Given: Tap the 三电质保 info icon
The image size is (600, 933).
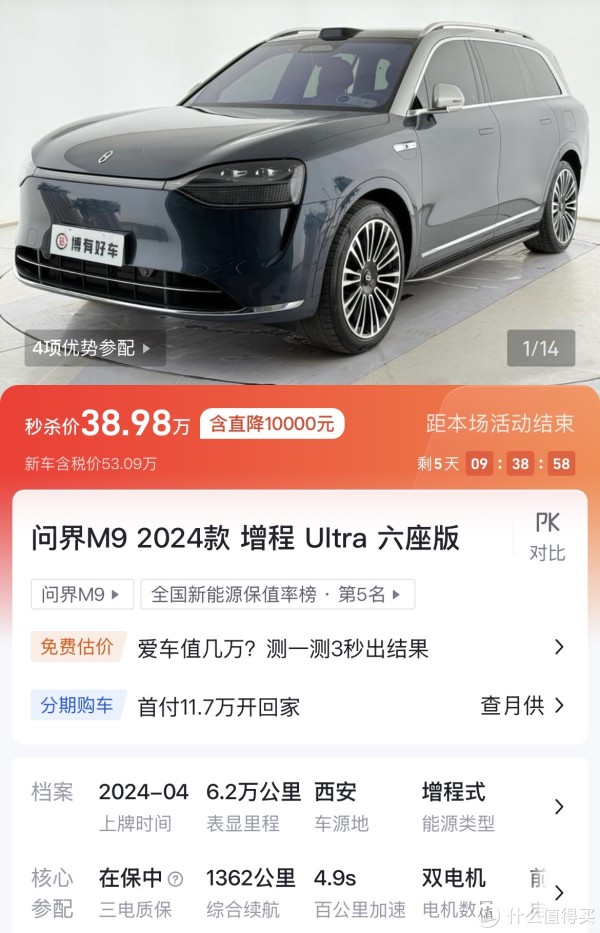Looking at the screenshot, I should coord(176,879).
